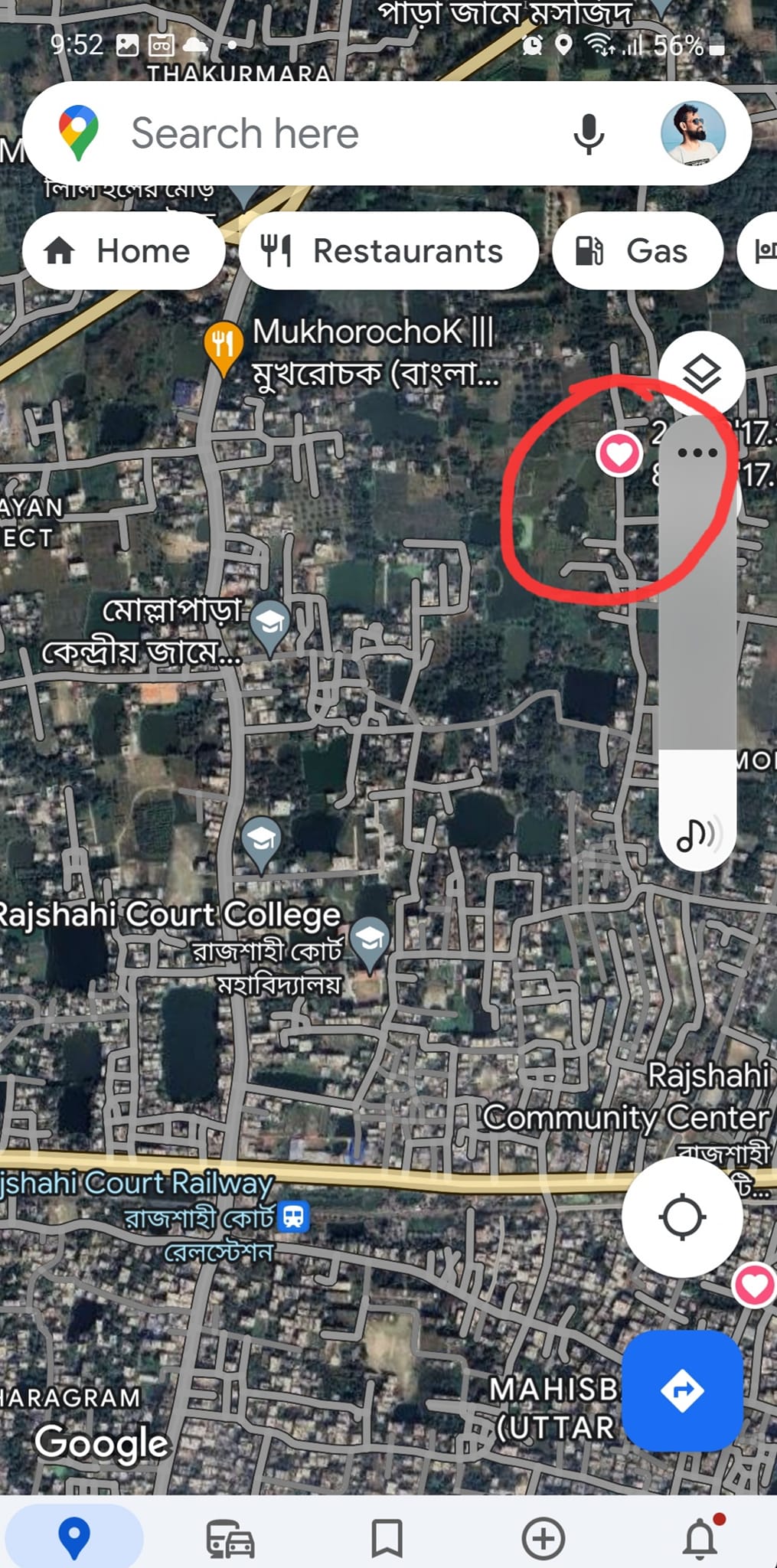Switch to the Contribute plus tab
The height and width of the screenshot is (1568, 777).
543,1537
